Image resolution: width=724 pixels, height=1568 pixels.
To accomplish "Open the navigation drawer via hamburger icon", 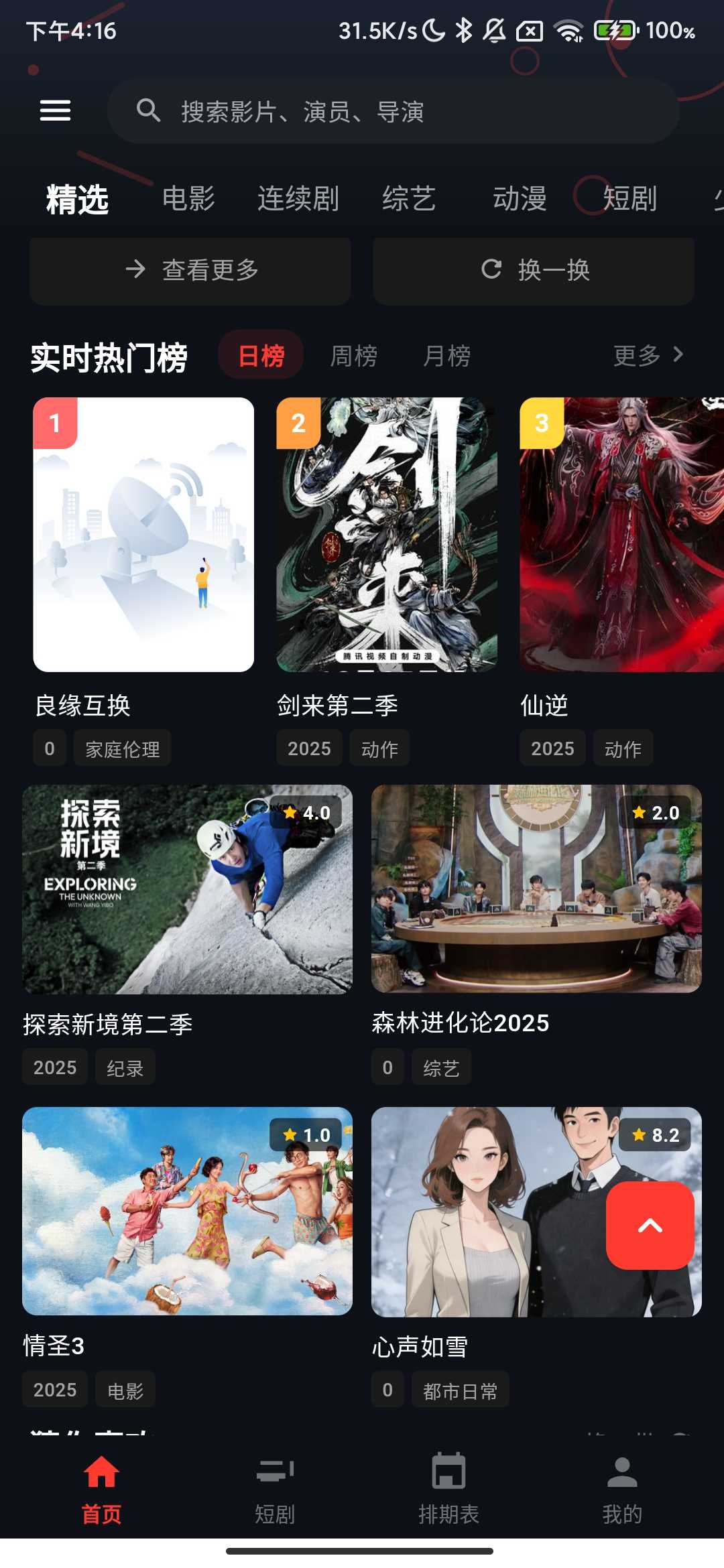I will click(x=56, y=110).
